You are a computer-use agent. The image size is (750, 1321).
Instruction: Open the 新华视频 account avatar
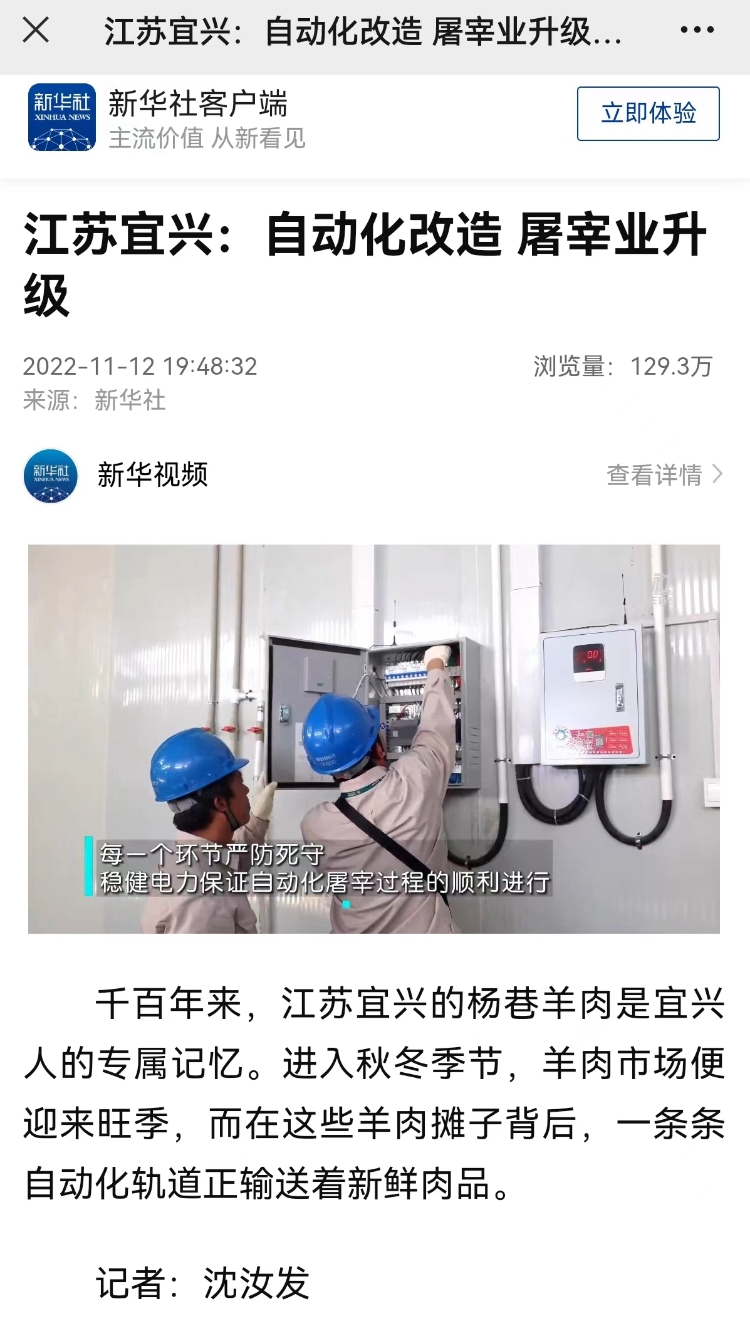(51, 475)
